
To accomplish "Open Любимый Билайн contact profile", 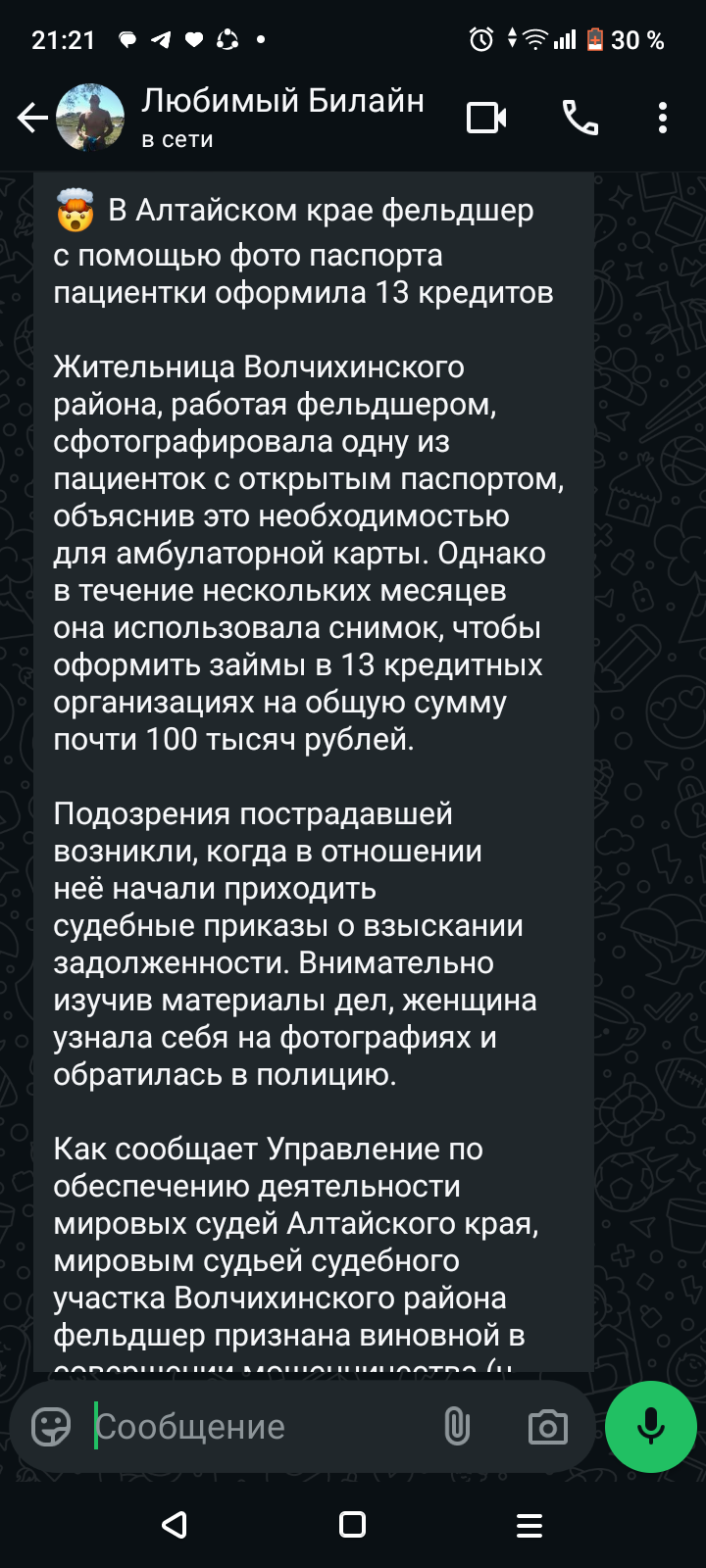I will [x=282, y=118].
